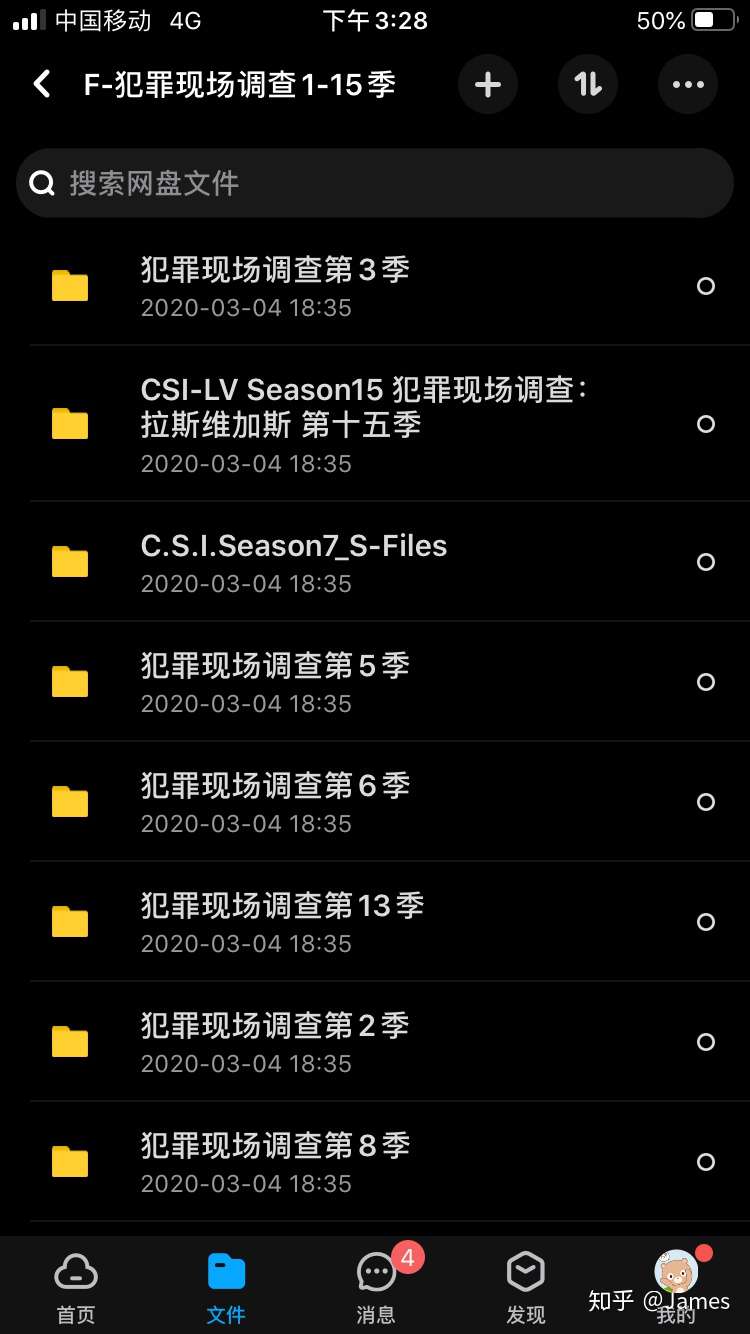Image resolution: width=750 pixels, height=1334 pixels.
Task: Switch to the 消息 tab
Action: click(x=376, y=1286)
